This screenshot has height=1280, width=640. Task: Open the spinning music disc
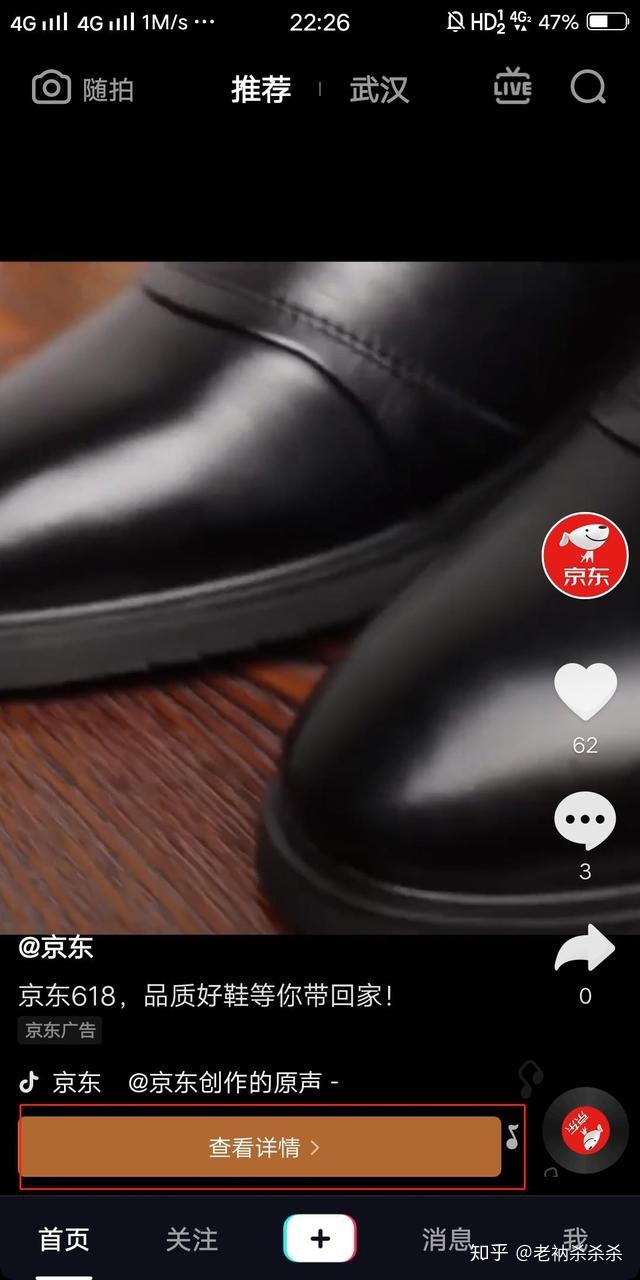(x=585, y=1130)
